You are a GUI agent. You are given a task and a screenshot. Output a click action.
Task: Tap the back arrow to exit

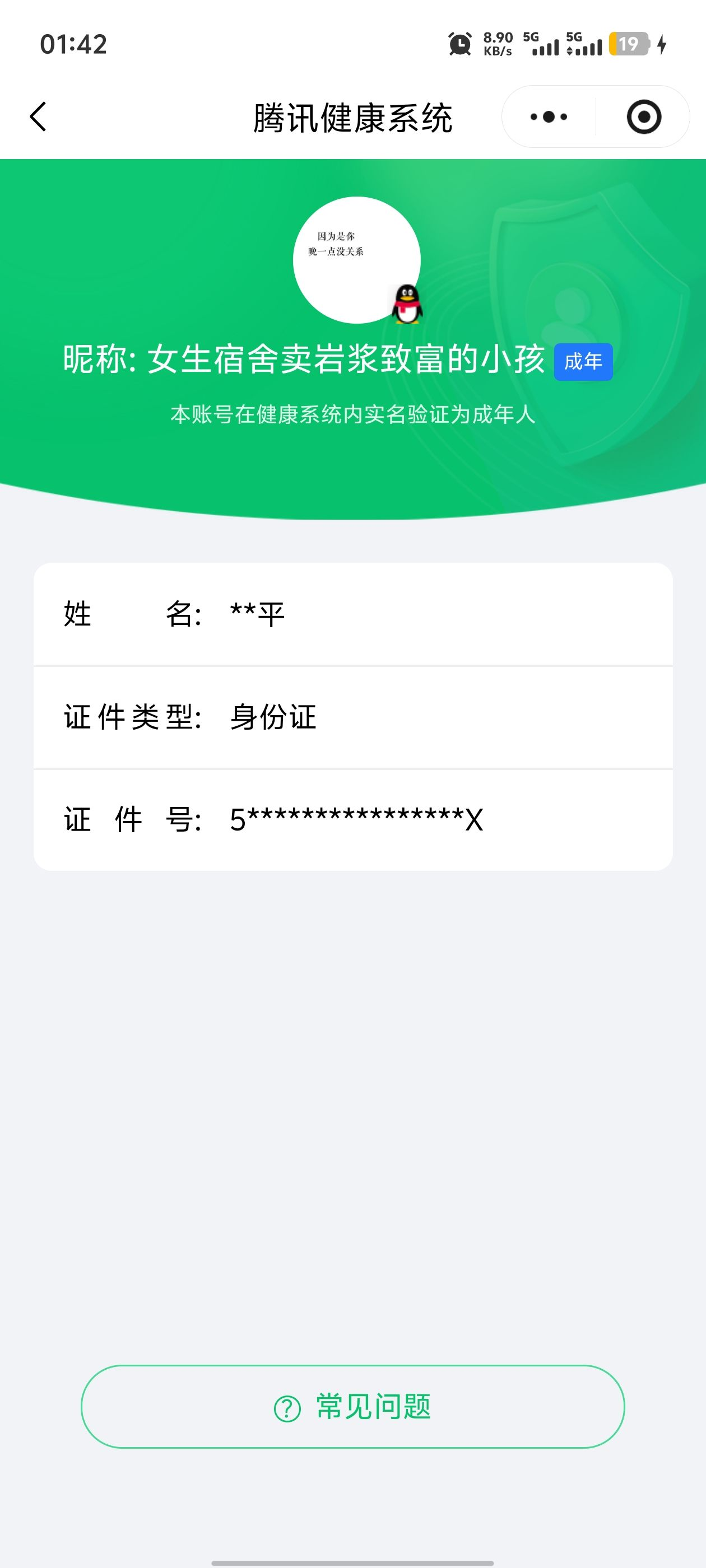tap(38, 116)
